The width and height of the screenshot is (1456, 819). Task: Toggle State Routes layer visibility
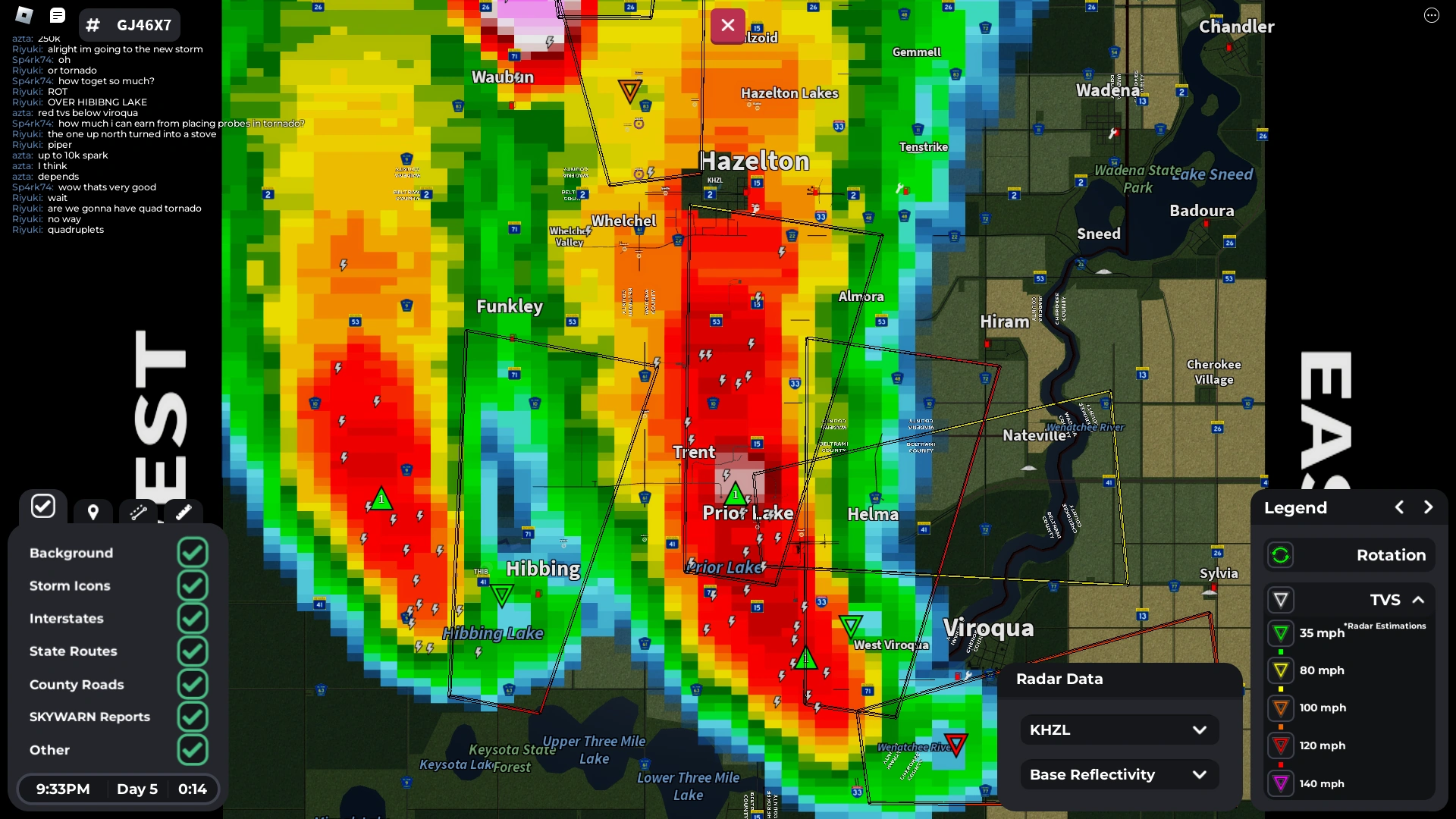coord(193,651)
